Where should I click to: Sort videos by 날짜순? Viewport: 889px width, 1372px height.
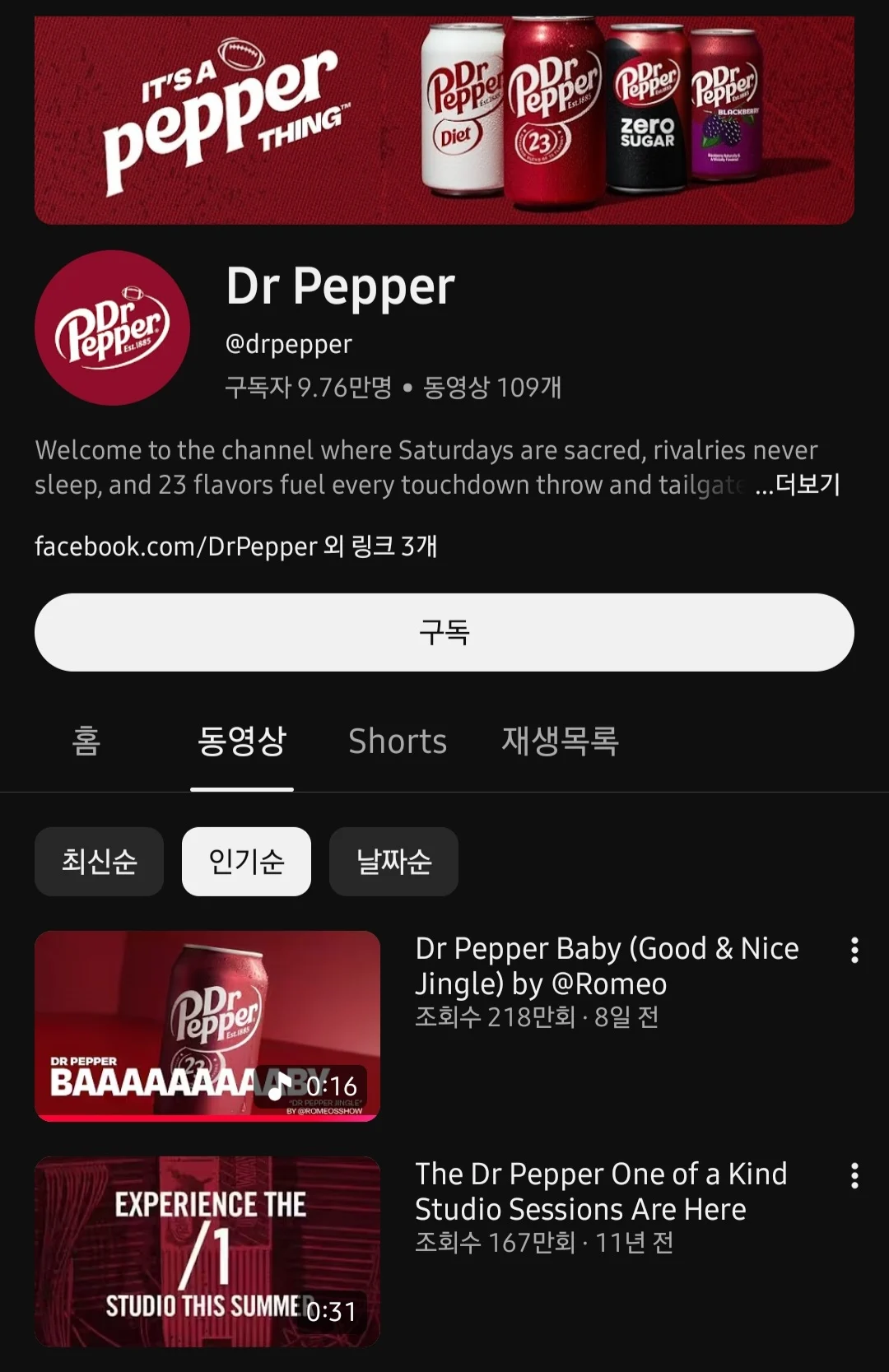[393, 862]
